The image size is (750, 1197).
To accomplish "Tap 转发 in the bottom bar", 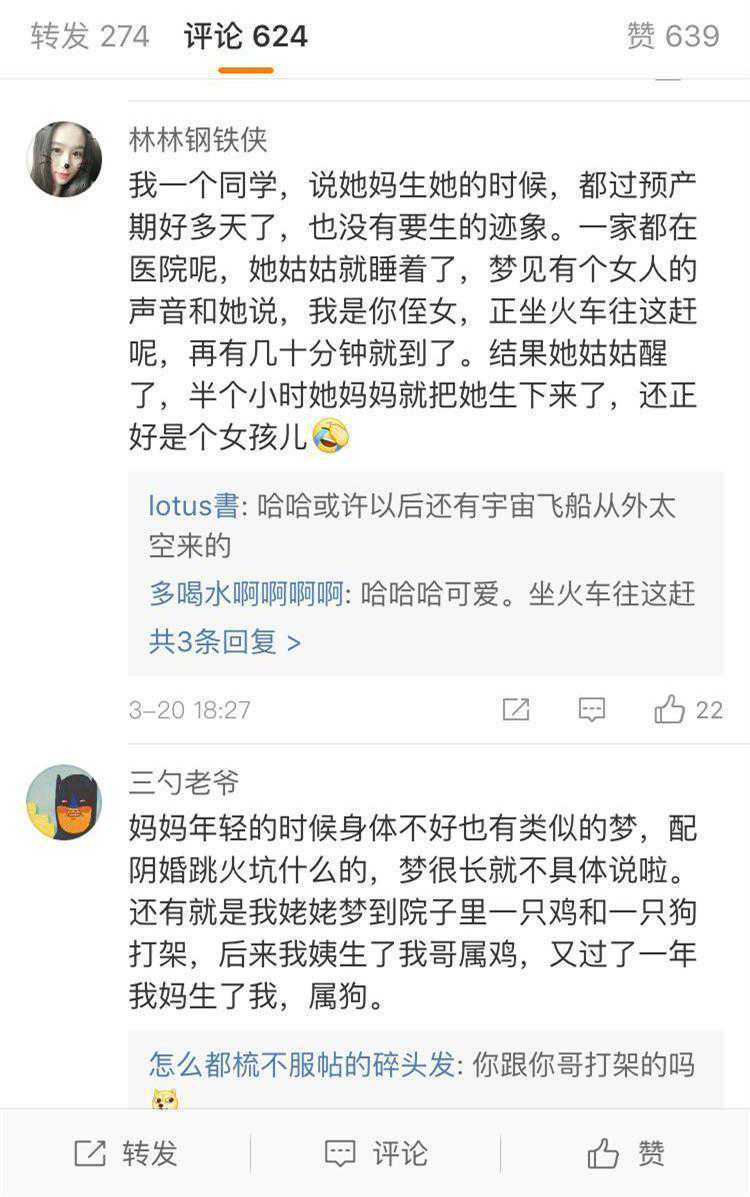I will [x=126, y=1154].
